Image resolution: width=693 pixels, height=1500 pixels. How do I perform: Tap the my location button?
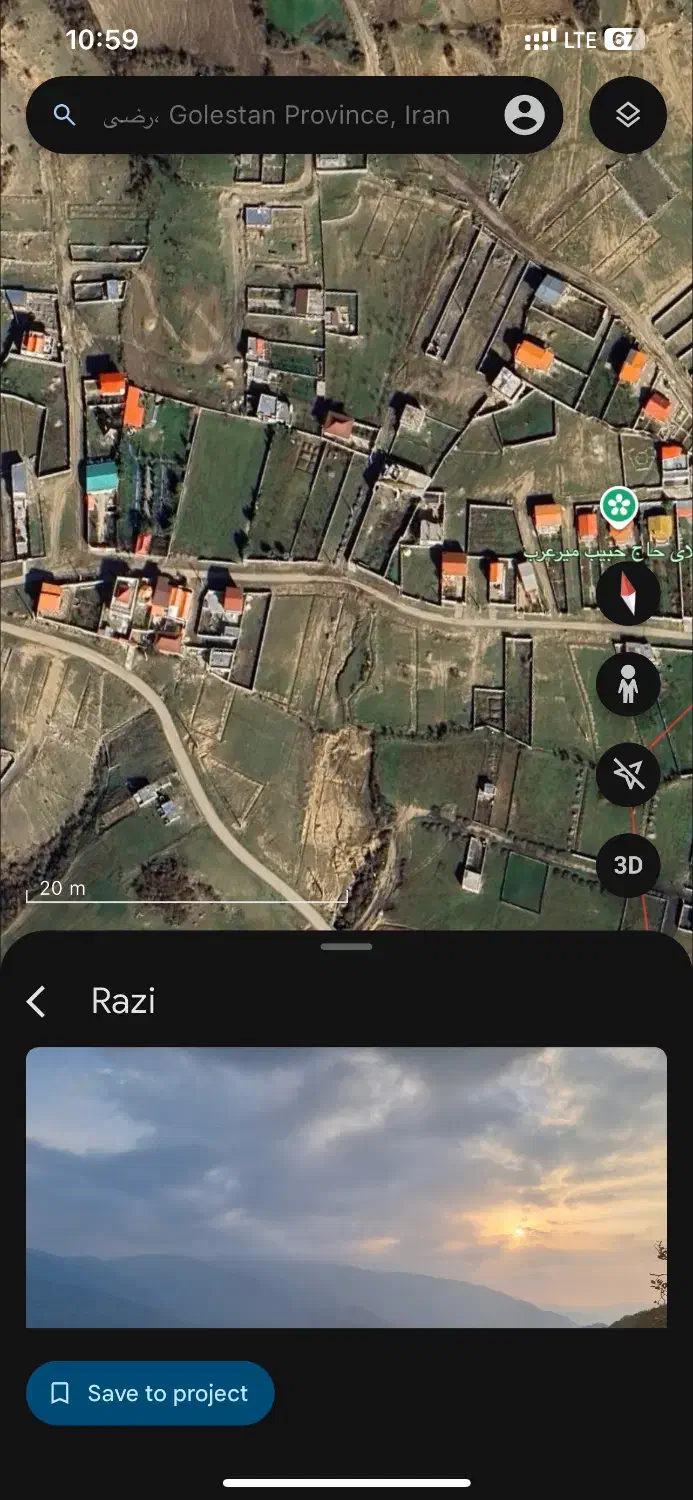pos(628,774)
